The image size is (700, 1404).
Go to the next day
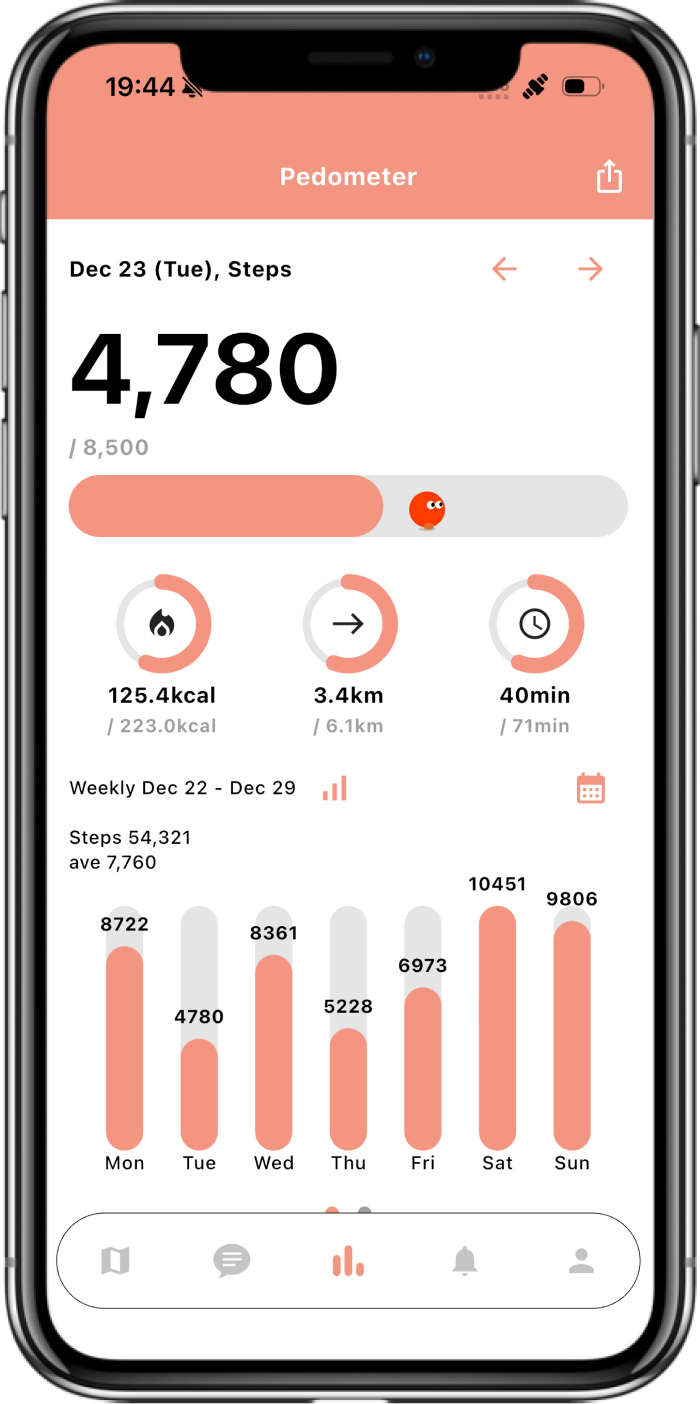coord(591,269)
